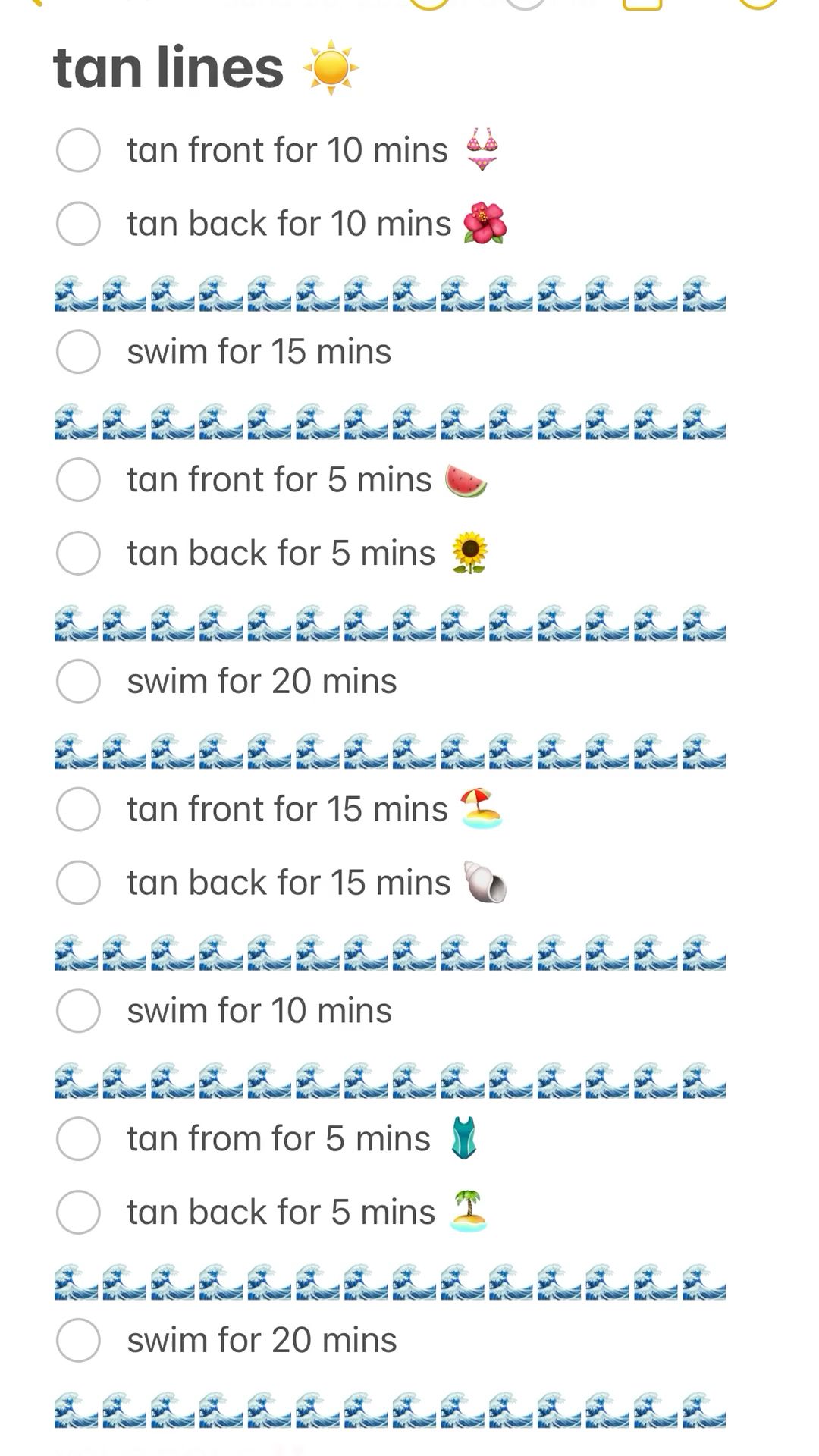Mark tan back for 10 mins done
The height and width of the screenshot is (1456, 819).
78,224
